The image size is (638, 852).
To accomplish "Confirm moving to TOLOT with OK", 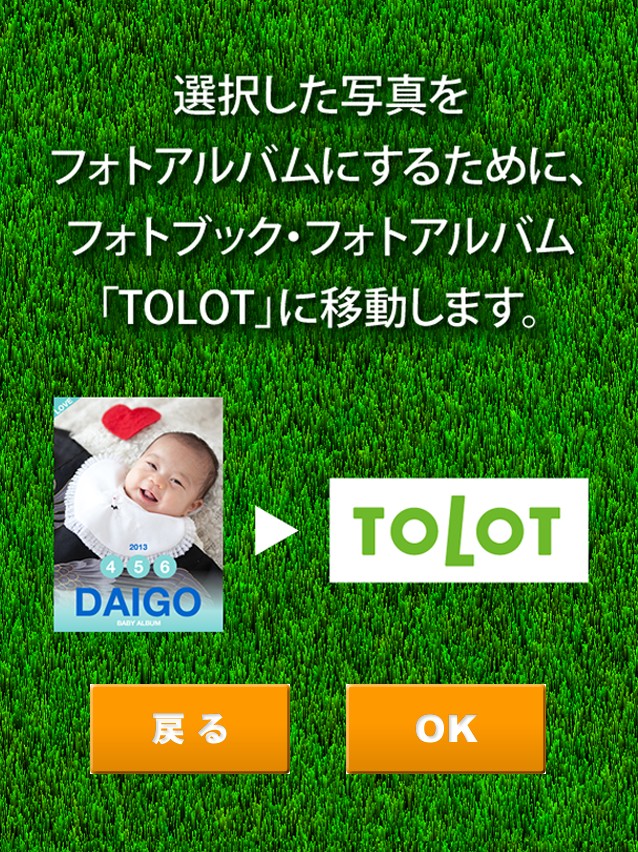I will [x=446, y=728].
